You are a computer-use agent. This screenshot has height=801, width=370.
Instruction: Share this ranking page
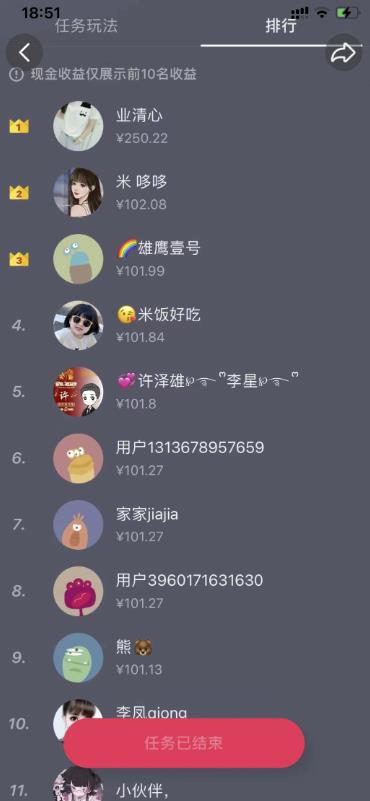coord(343,52)
